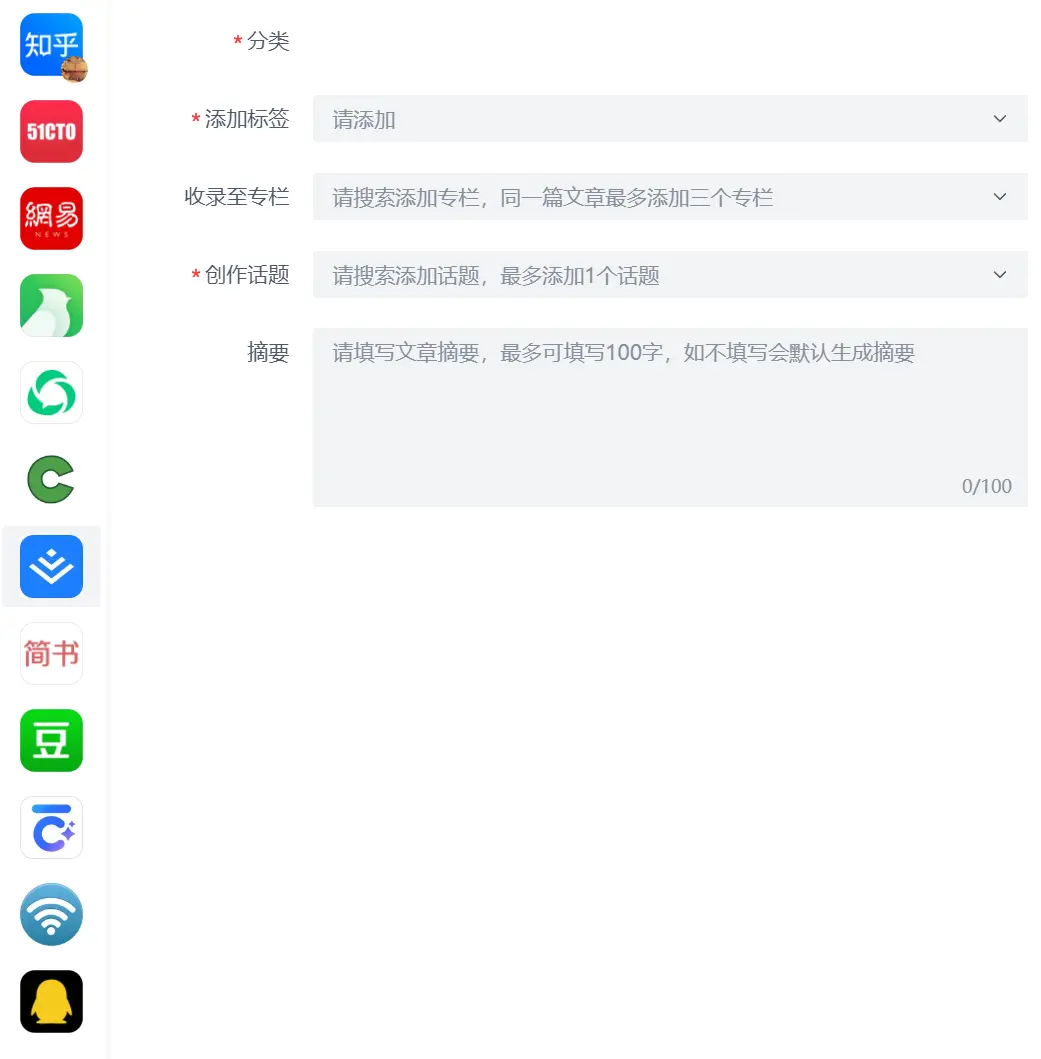The height and width of the screenshot is (1059, 1041).
Task: Select the green bird platform icon
Action: tap(51, 306)
